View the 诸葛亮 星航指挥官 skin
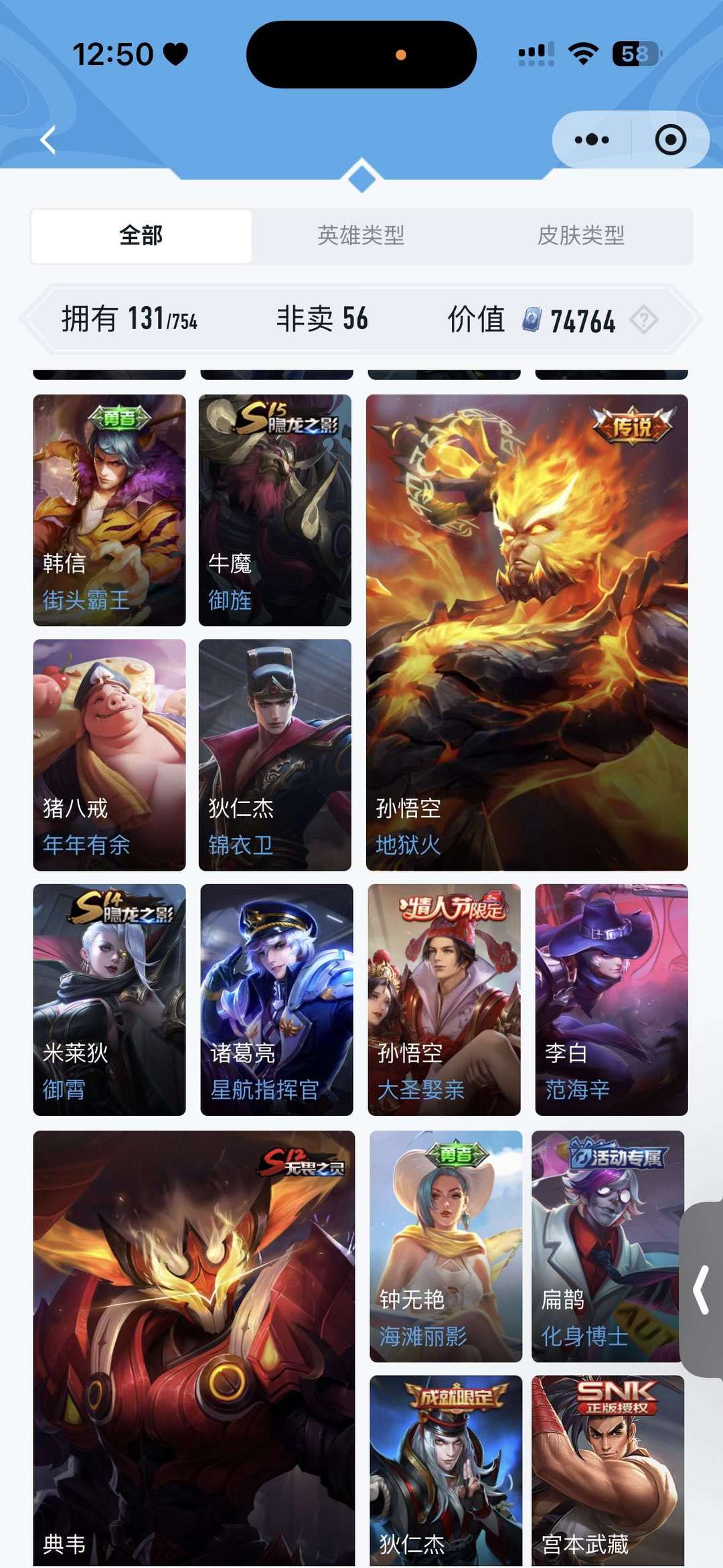The width and height of the screenshot is (723, 1568). [x=276, y=1000]
